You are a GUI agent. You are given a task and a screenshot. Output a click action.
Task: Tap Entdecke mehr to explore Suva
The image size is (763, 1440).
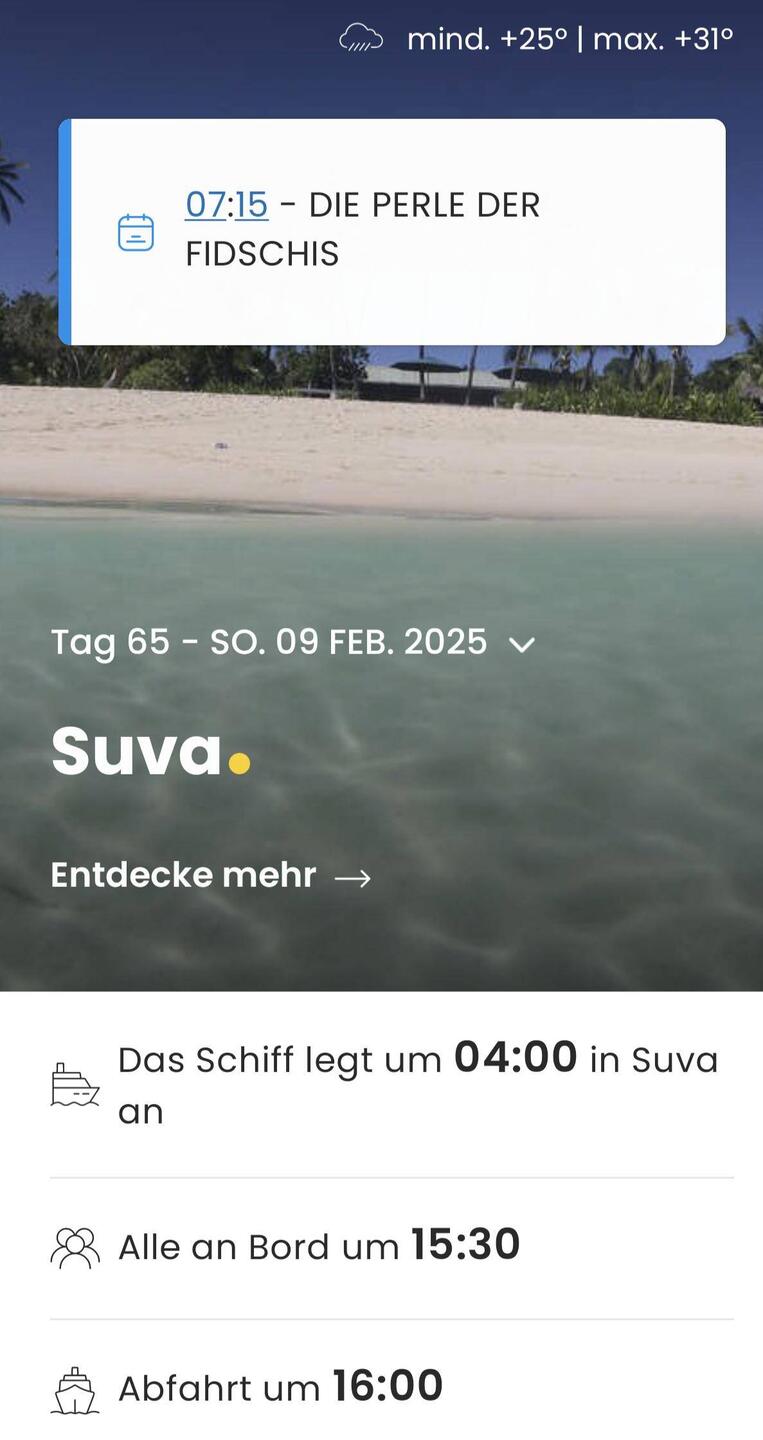pos(211,876)
